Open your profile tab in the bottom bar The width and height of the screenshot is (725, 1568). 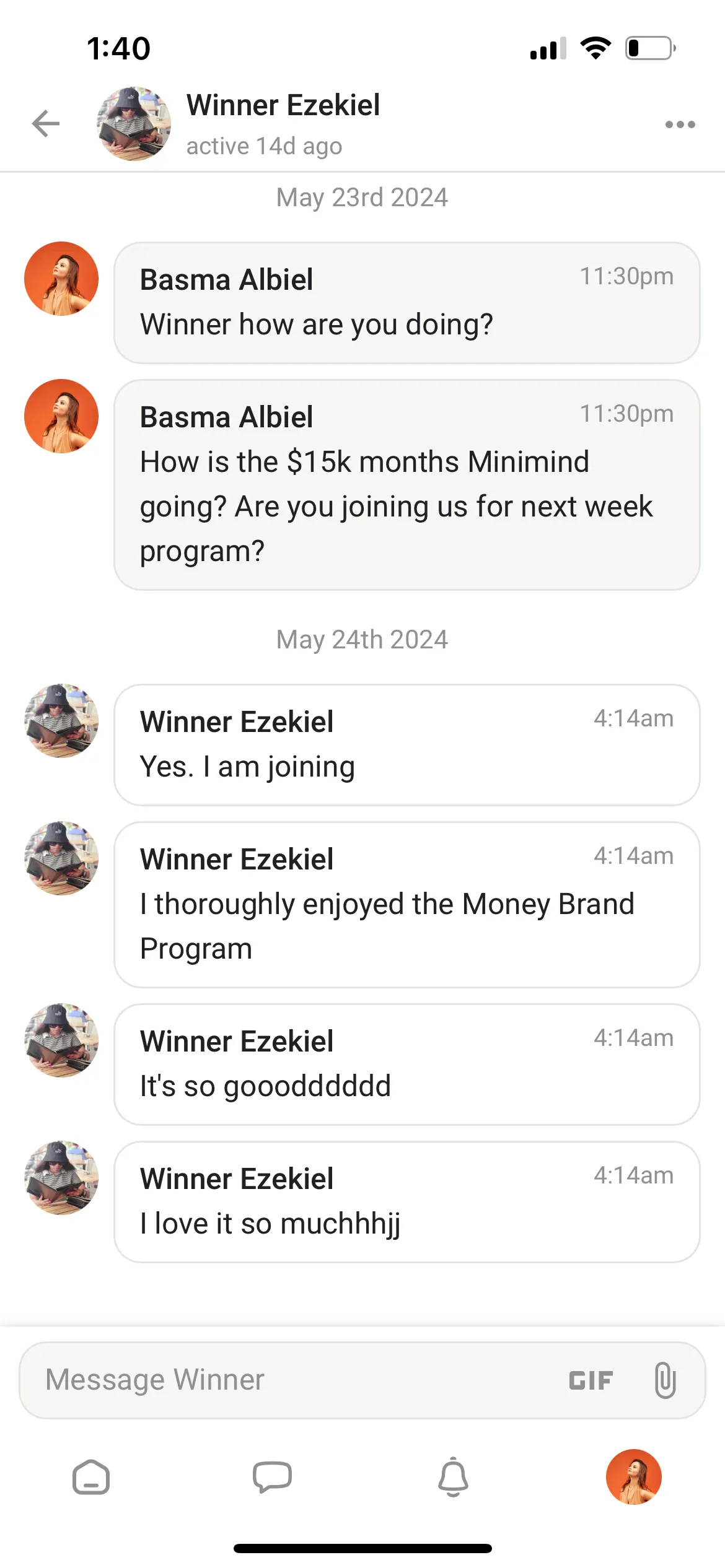[x=634, y=1477]
